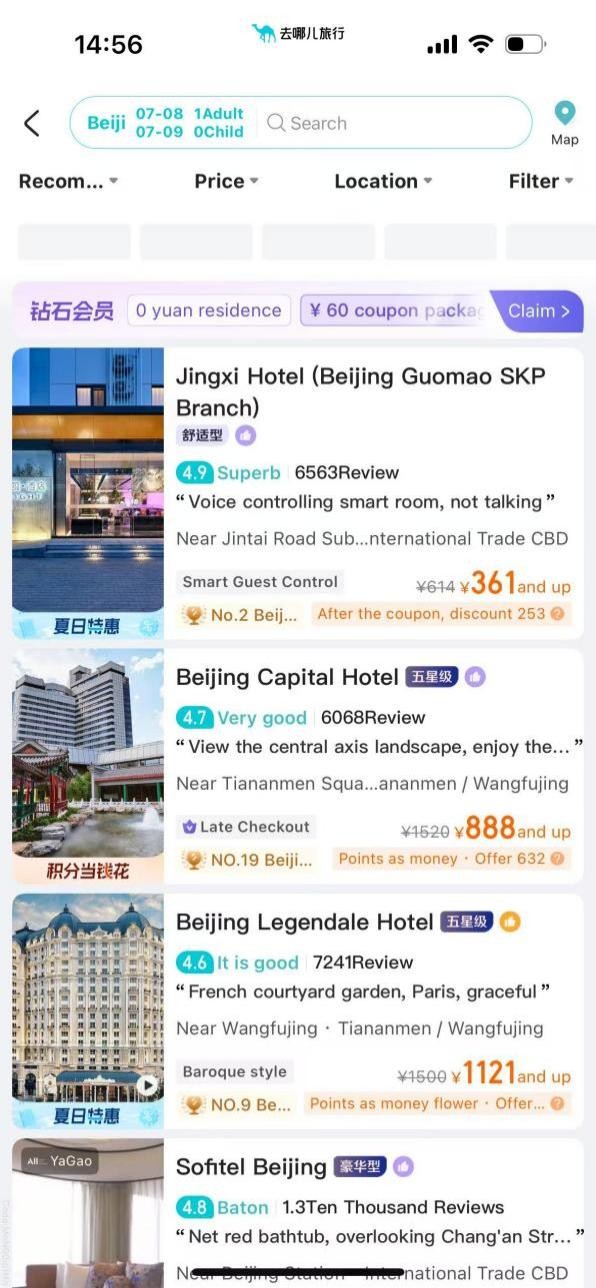This screenshot has height=1288, width=596.
Task: Change the Beiji destination city
Action: tap(106, 123)
